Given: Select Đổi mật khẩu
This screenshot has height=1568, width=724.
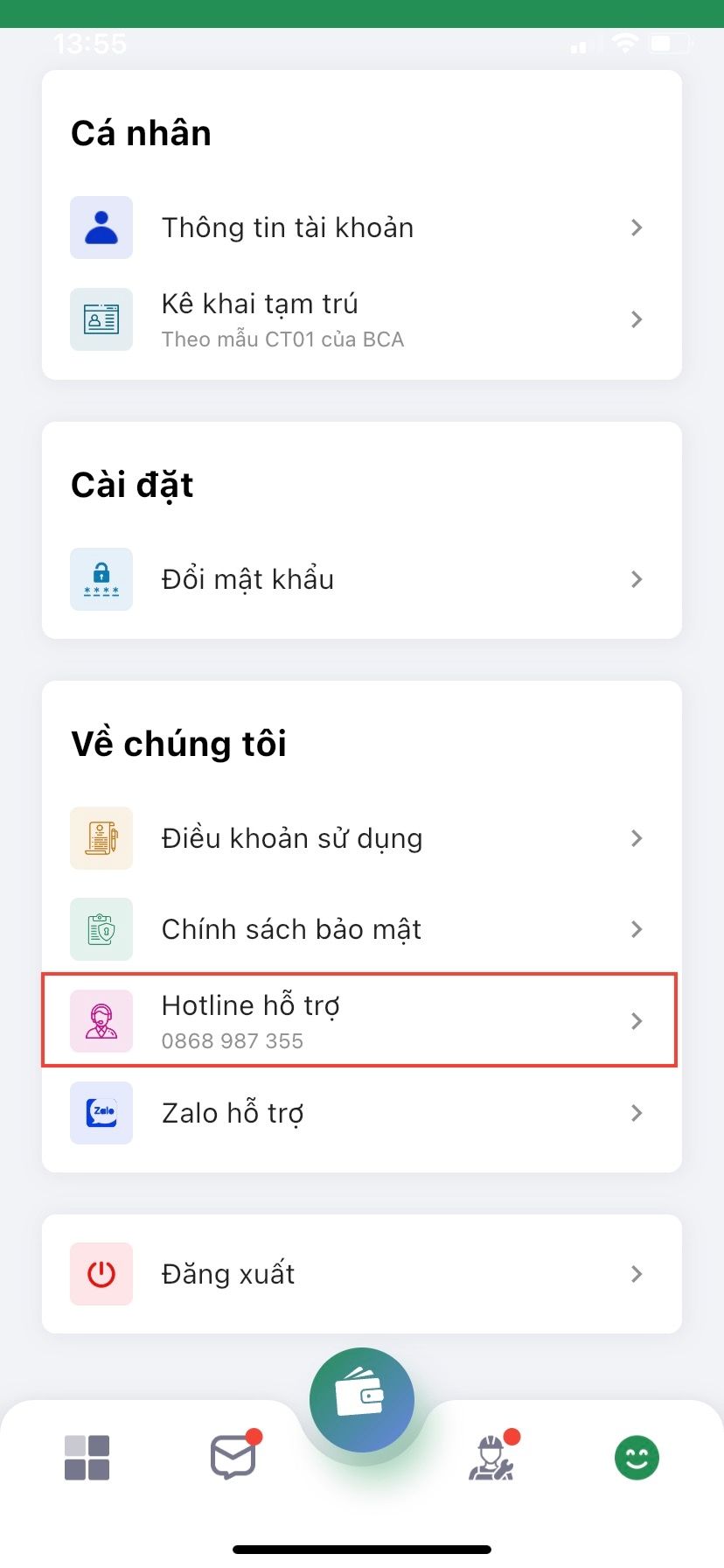Looking at the screenshot, I should (361, 579).
